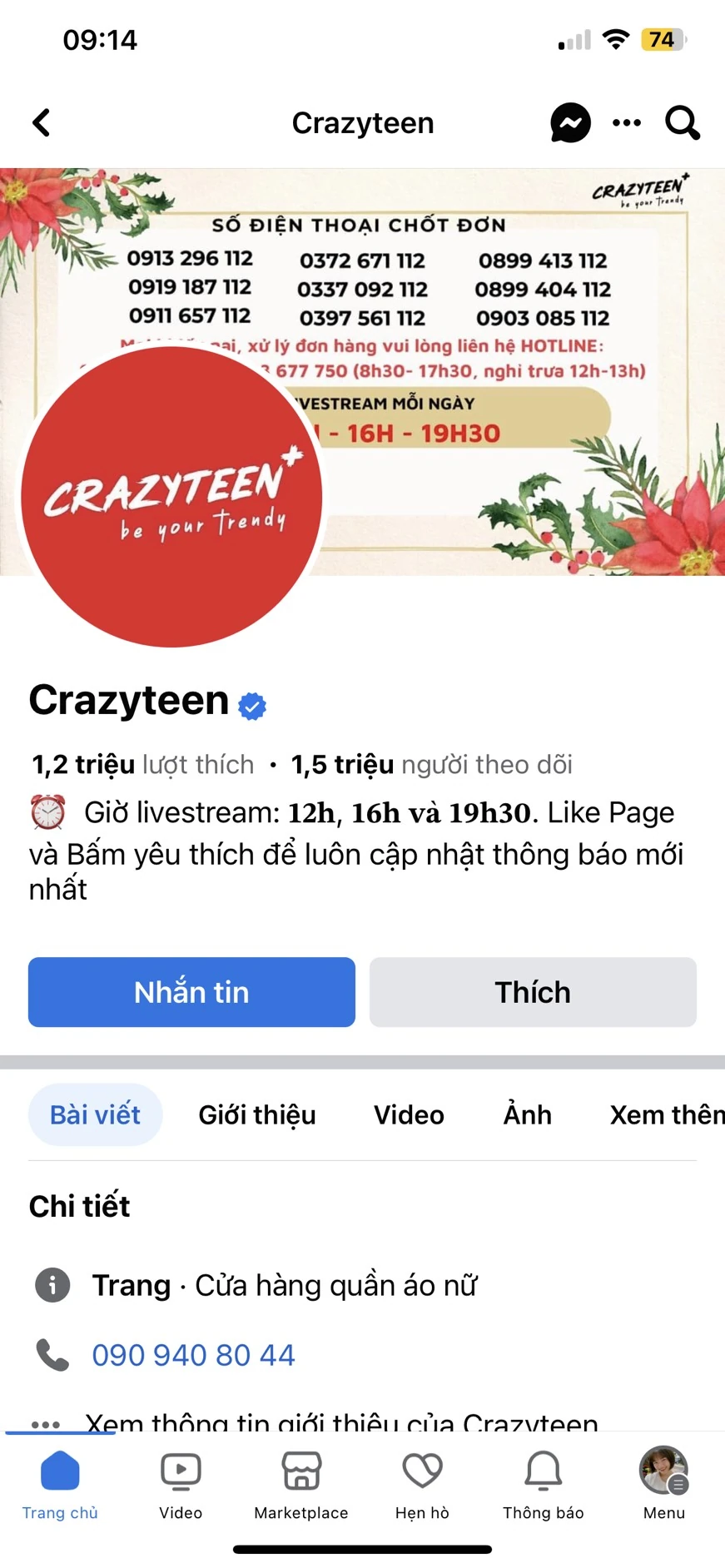The image size is (725, 1568).
Task: Open the Hẹn hò tab
Action: click(x=422, y=1486)
